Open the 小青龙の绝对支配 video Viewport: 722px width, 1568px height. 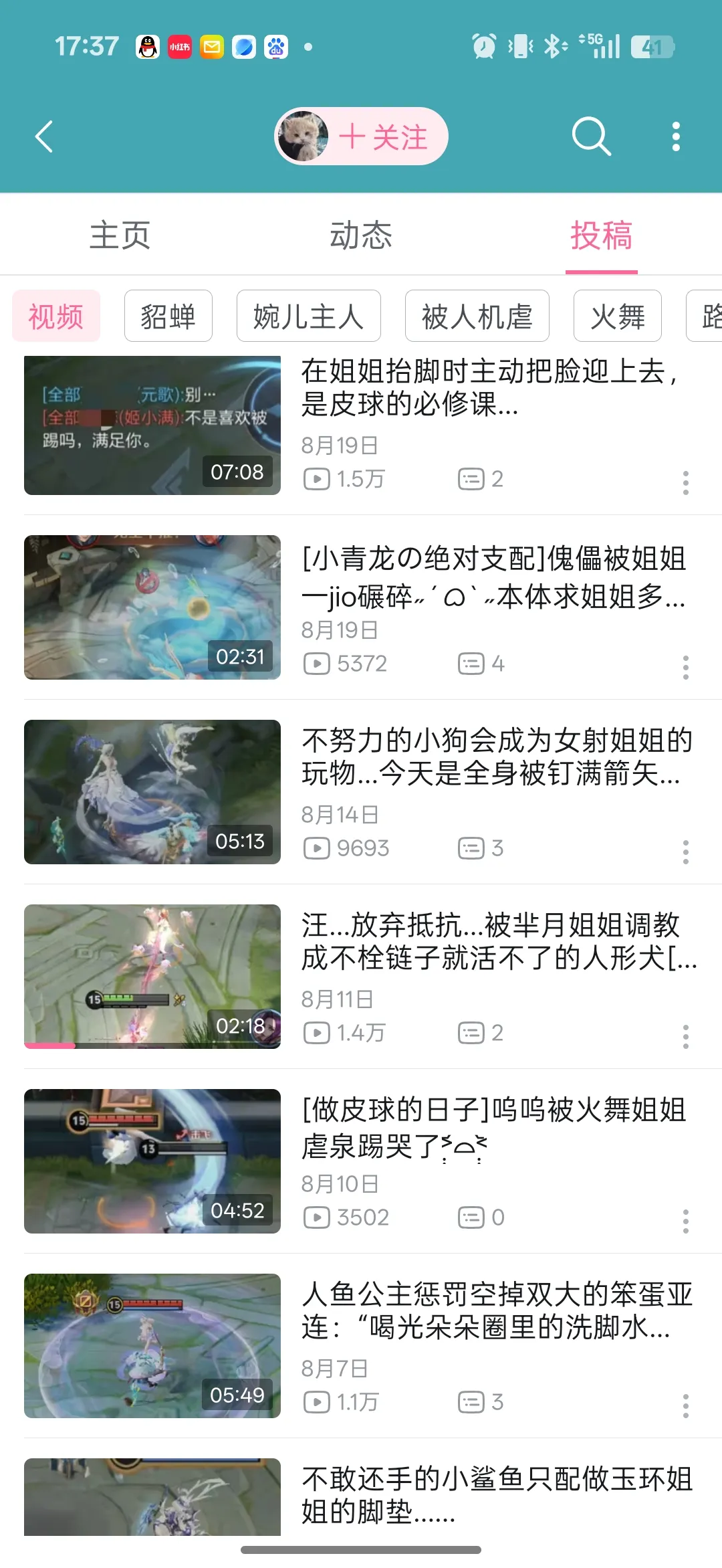coord(152,607)
